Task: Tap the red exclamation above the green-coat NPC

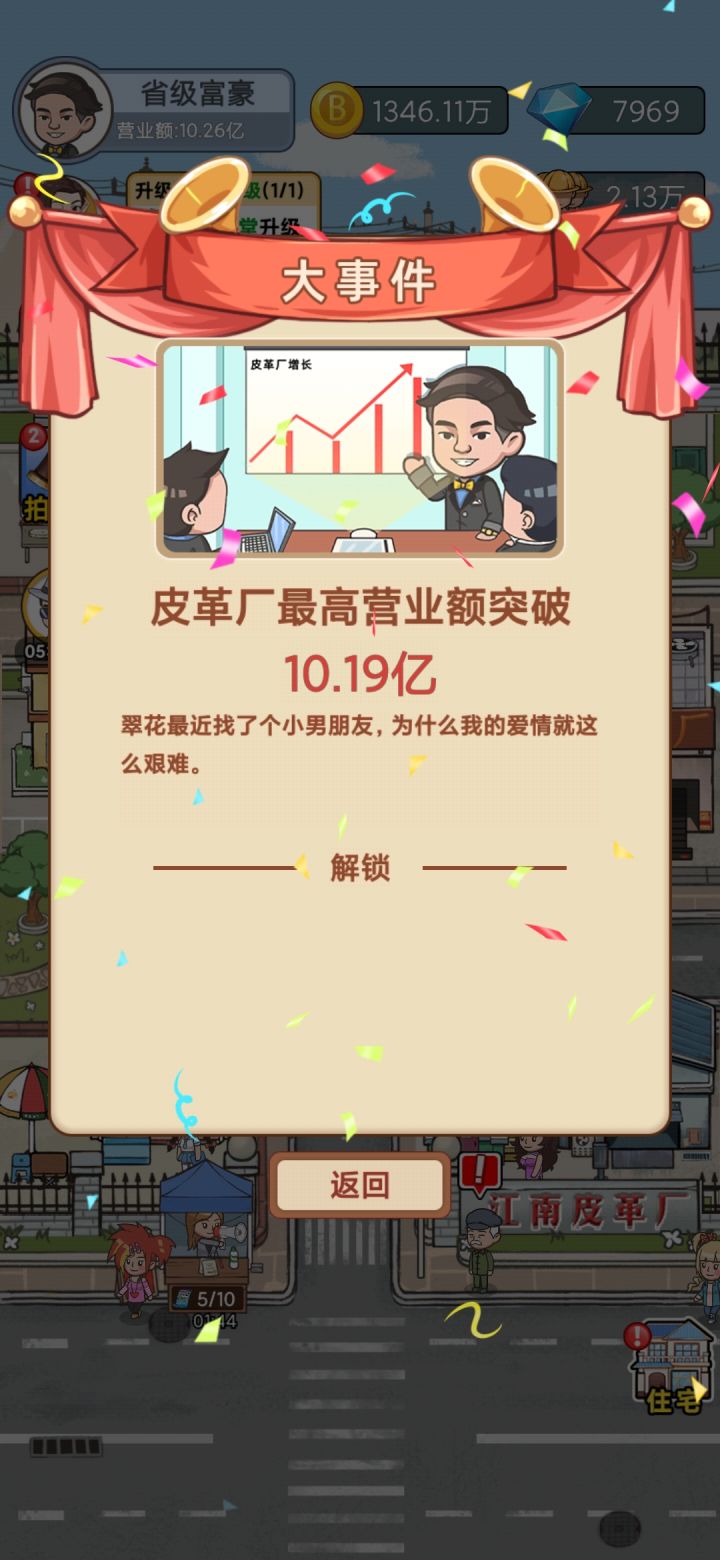Action: [x=478, y=1172]
